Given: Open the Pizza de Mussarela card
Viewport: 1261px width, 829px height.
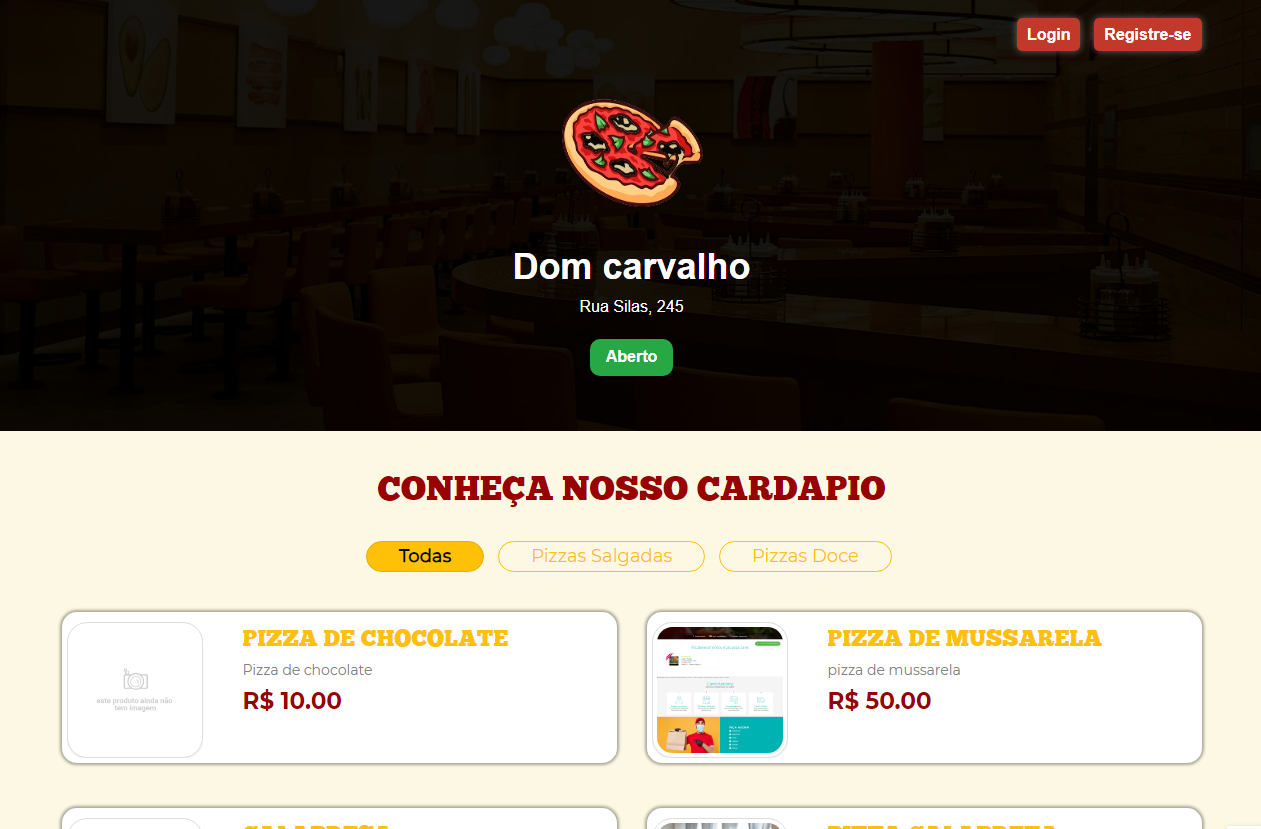Looking at the screenshot, I should click(963, 638).
